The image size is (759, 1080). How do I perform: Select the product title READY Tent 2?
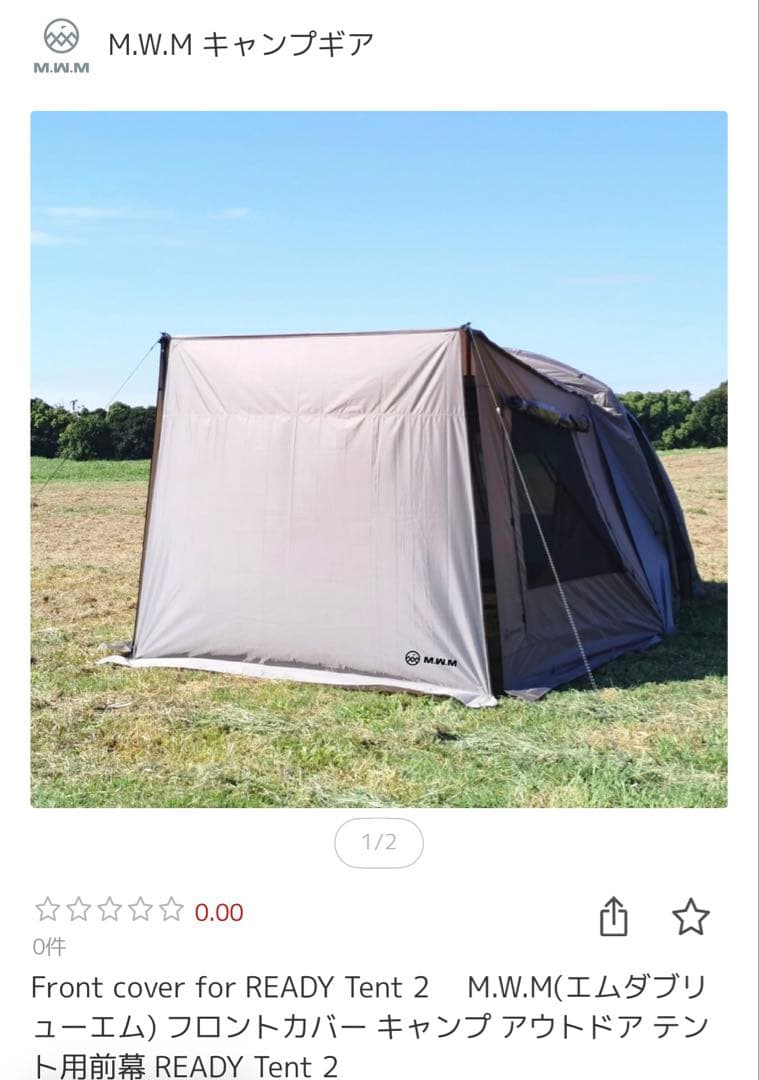coord(370,1023)
